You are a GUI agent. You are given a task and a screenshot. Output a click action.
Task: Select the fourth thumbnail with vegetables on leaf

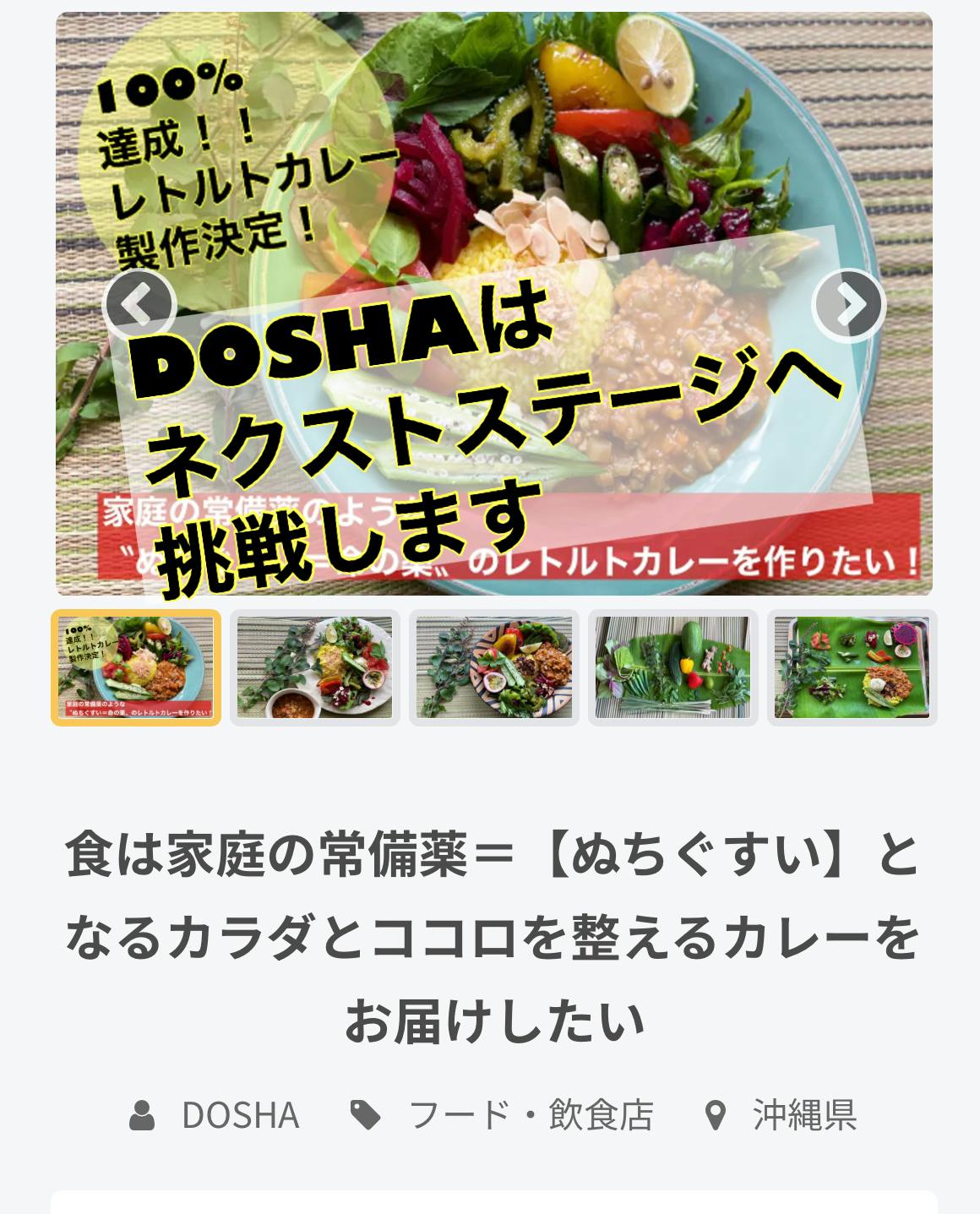(672, 667)
